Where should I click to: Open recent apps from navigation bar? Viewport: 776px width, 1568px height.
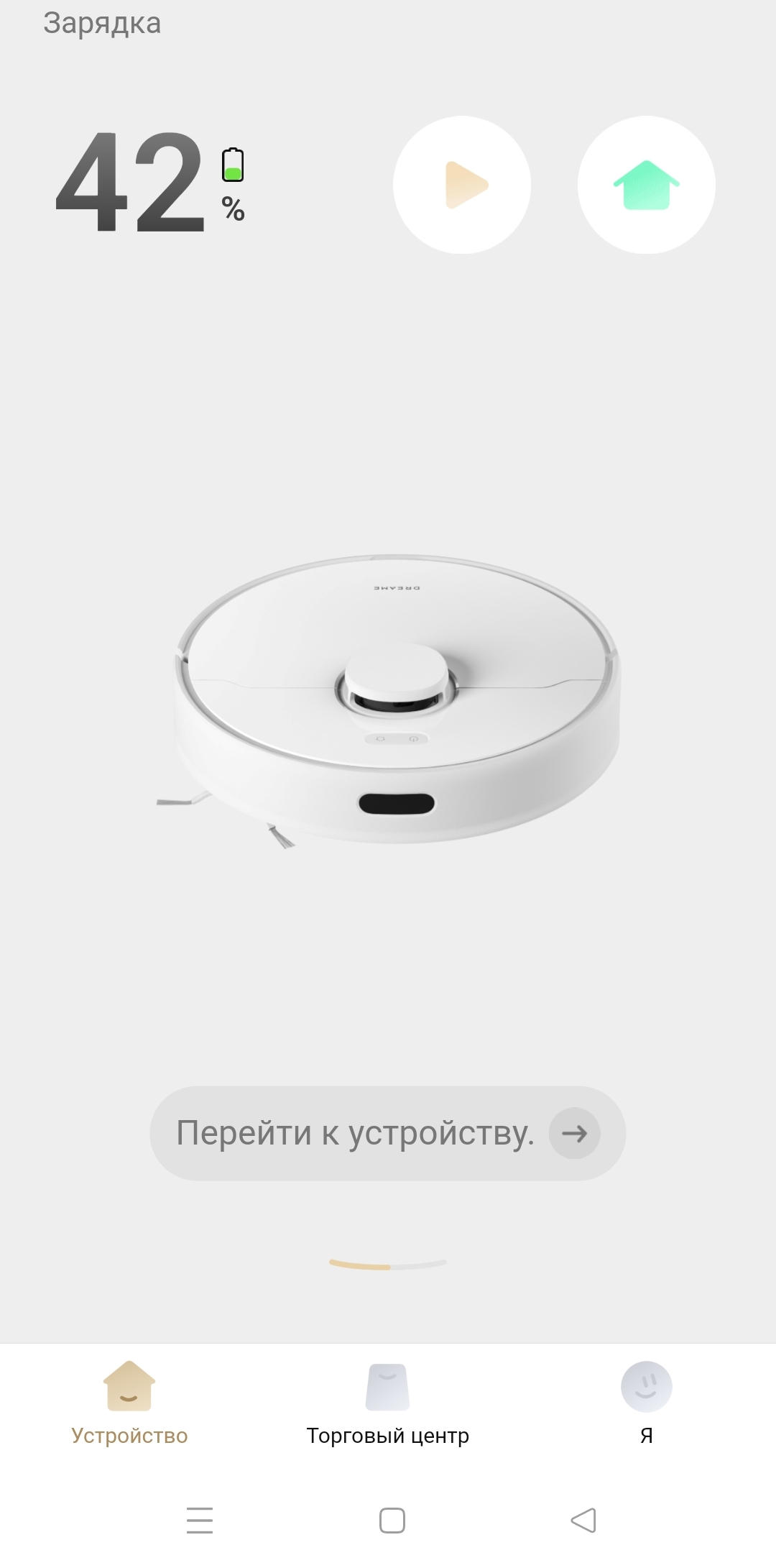pyautogui.click(x=200, y=1520)
